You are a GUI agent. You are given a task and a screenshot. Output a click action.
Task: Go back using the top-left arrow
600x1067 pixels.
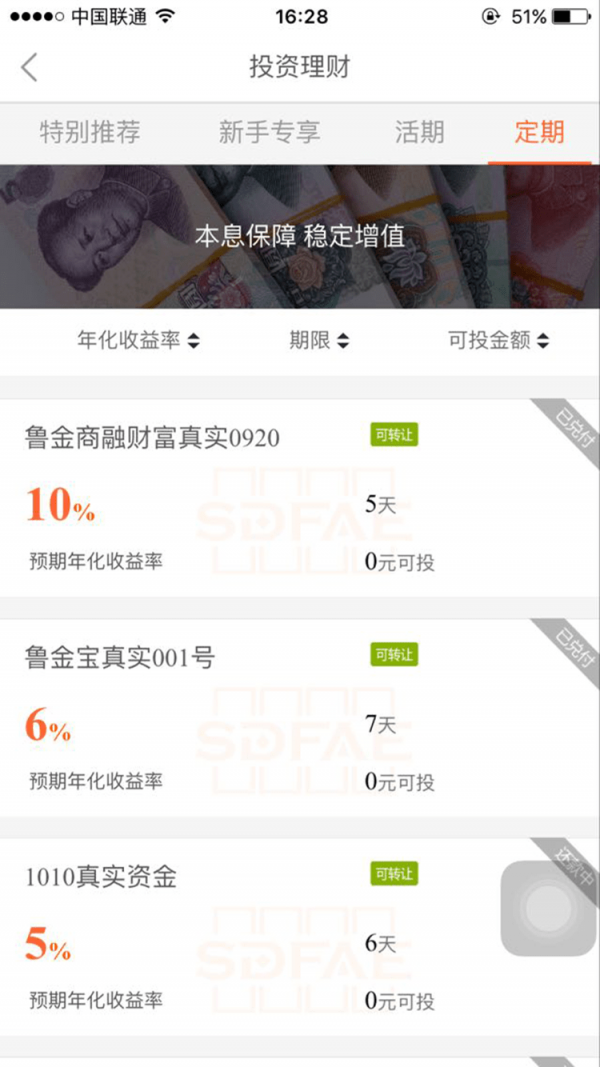tap(29, 68)
